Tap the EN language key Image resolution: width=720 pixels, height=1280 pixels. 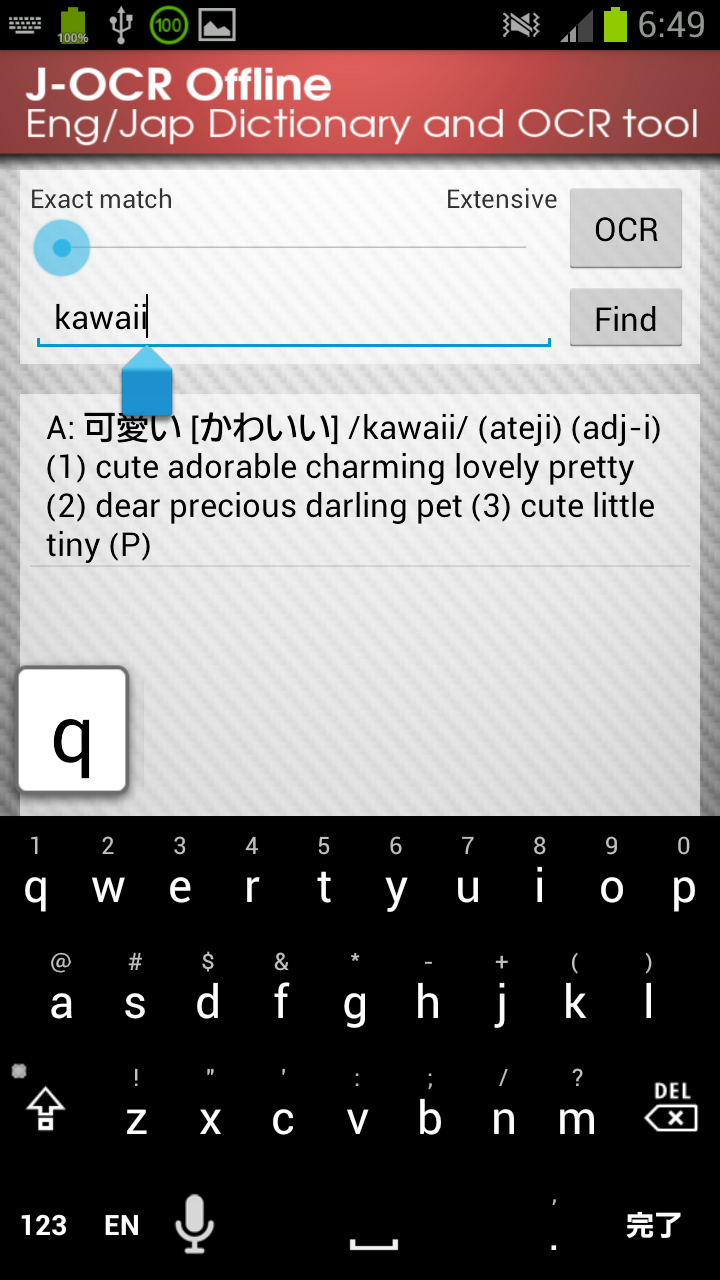(121, 1225)
